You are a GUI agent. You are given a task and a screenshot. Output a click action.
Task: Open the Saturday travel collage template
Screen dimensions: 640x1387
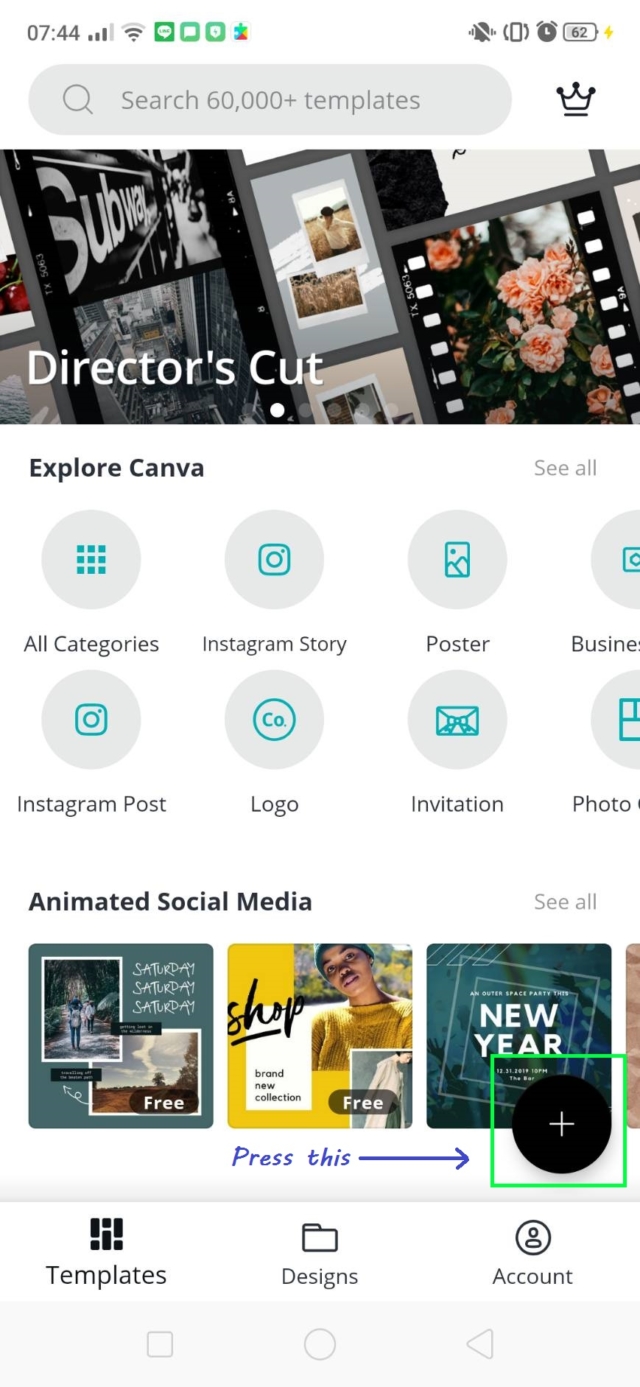pyautogui.click(x=121, y=1036)
